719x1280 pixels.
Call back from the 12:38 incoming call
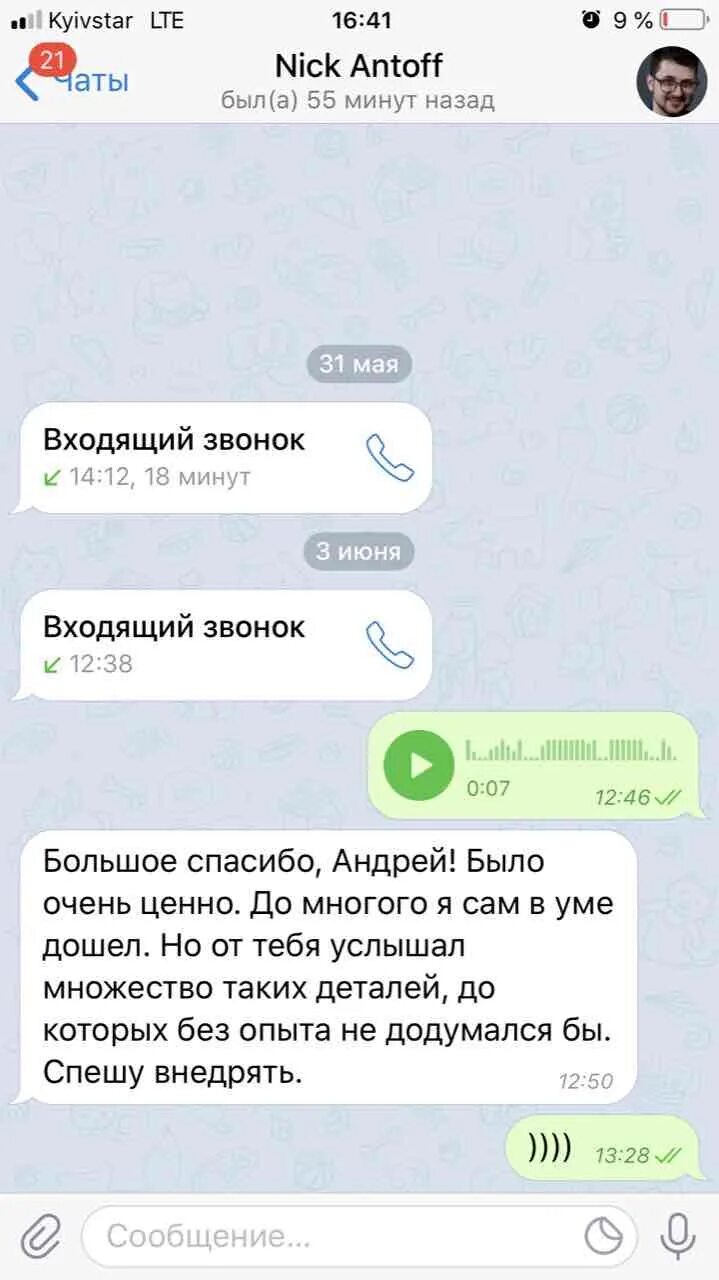tap(390, 645)
